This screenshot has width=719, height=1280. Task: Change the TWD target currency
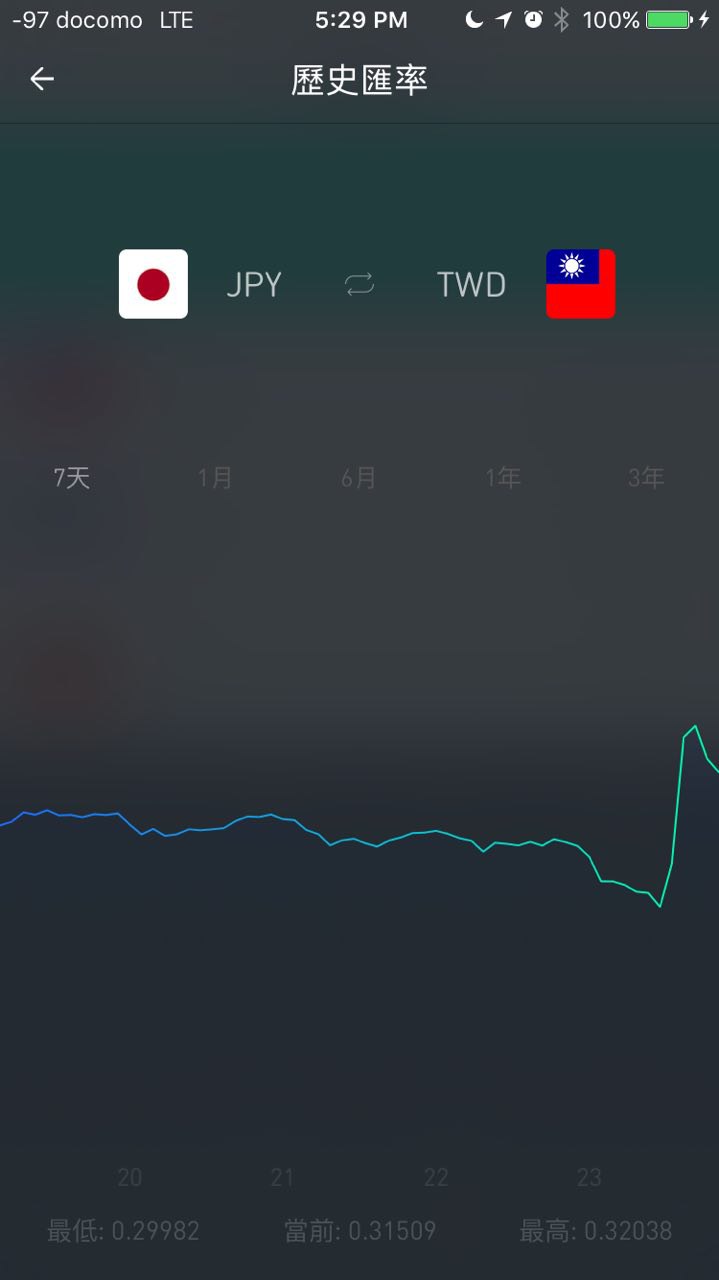pos(525,285)
